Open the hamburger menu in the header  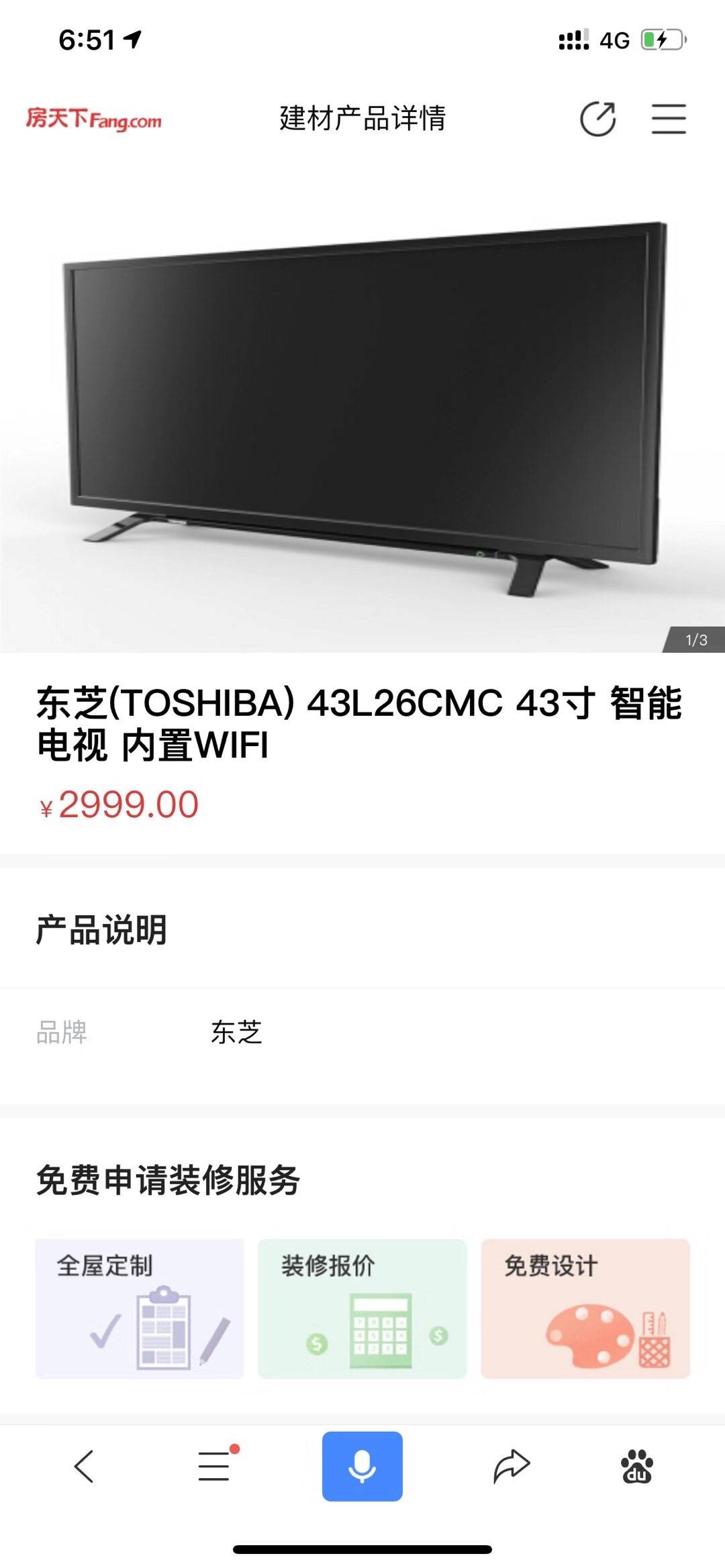pyautogui.click(x=669, y=119)
